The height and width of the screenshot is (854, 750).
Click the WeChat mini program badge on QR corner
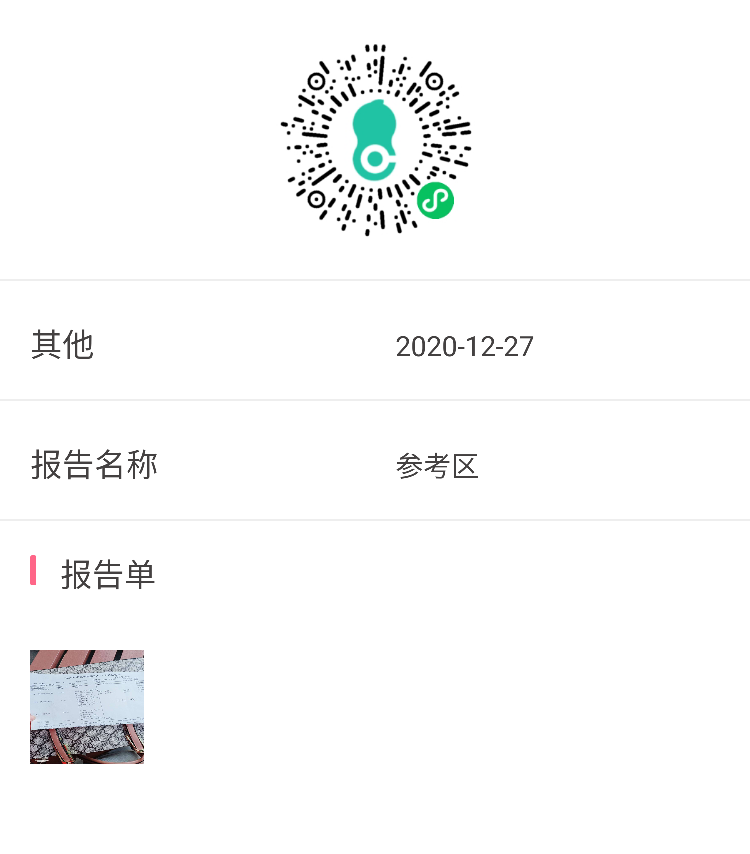[x=437, y=200]
